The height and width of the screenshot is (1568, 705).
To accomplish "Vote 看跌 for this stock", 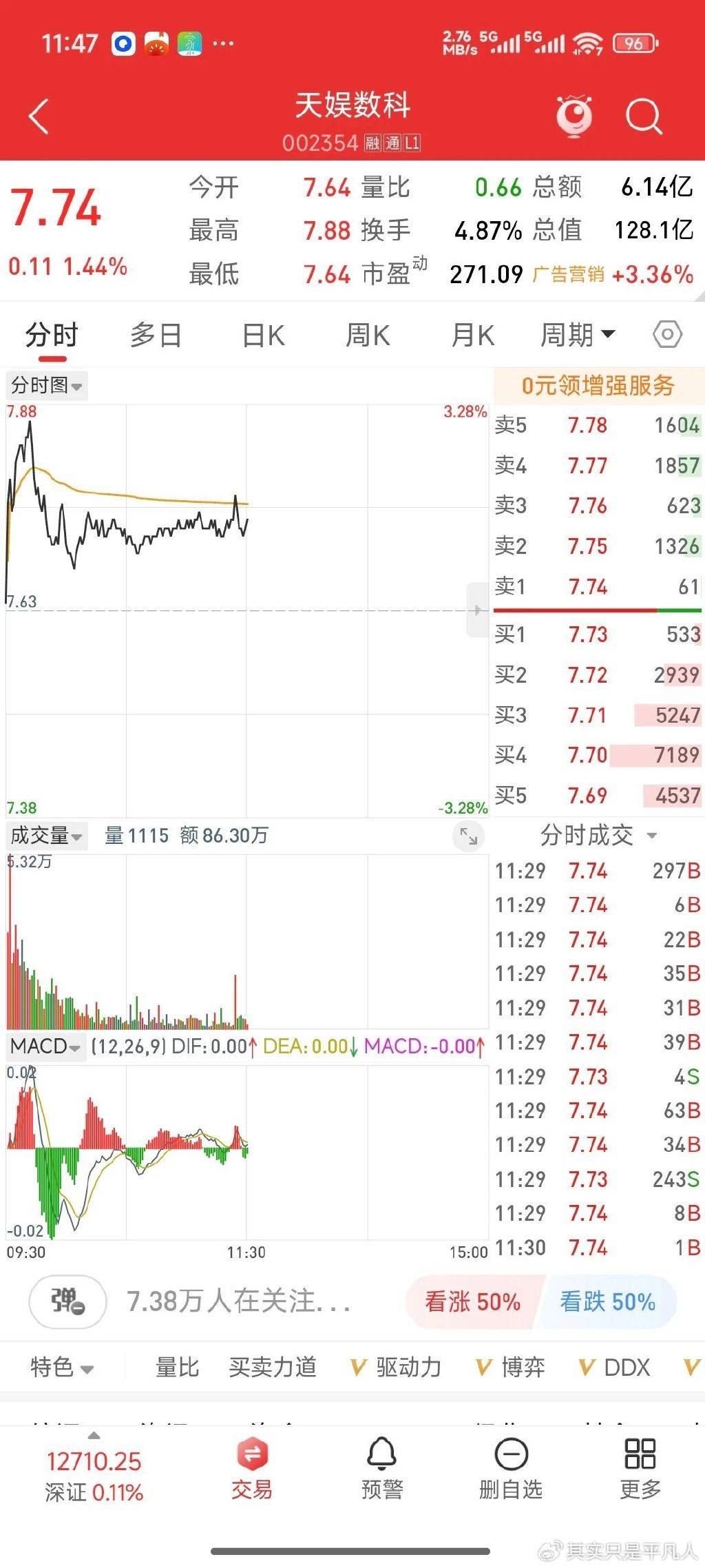I will tap(607, 1301).
